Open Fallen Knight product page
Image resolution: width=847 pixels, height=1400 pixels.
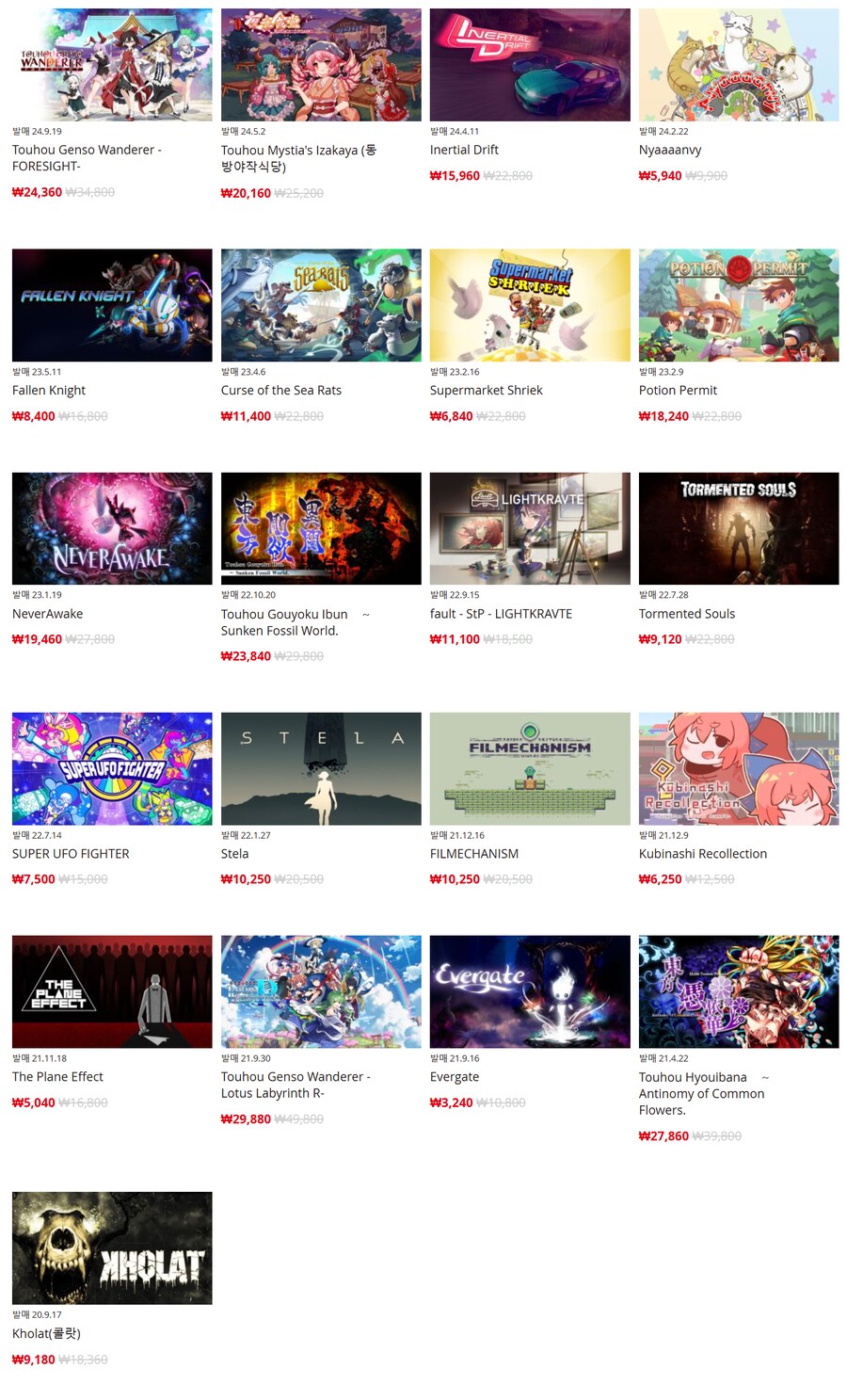[112, 305]
